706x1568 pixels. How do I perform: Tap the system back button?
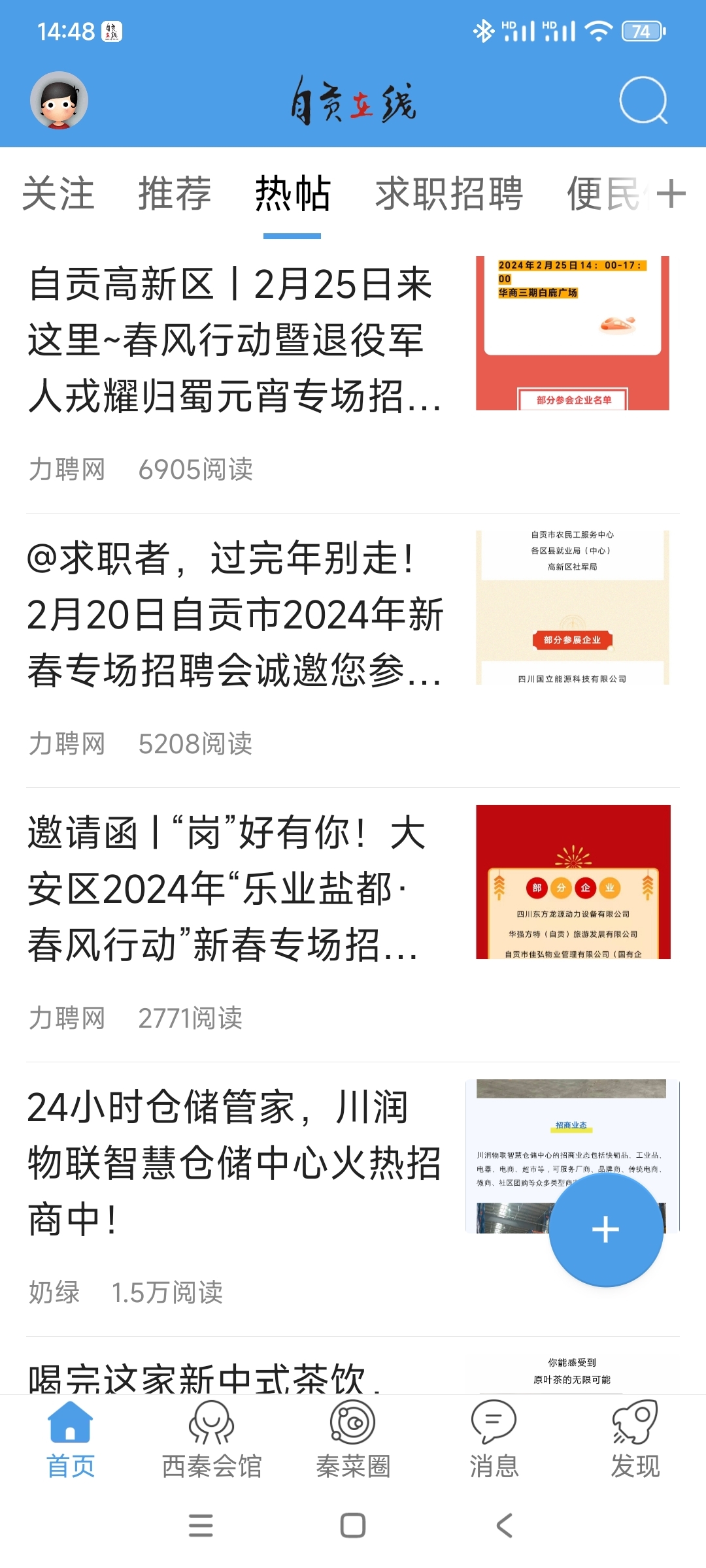pyautogui.click(x=504, y=1526)
